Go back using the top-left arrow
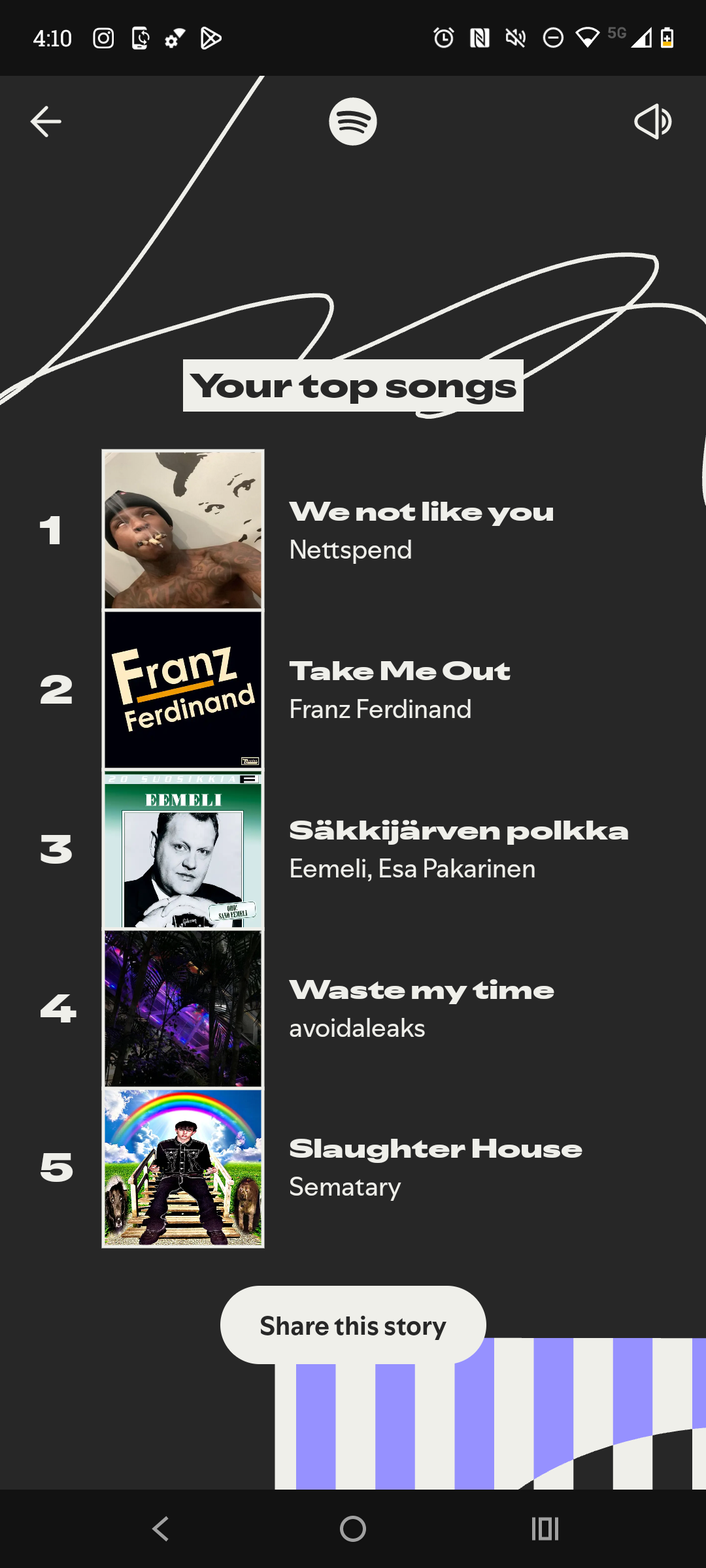This screenshot has width=706, height=1568. (46, 122)
